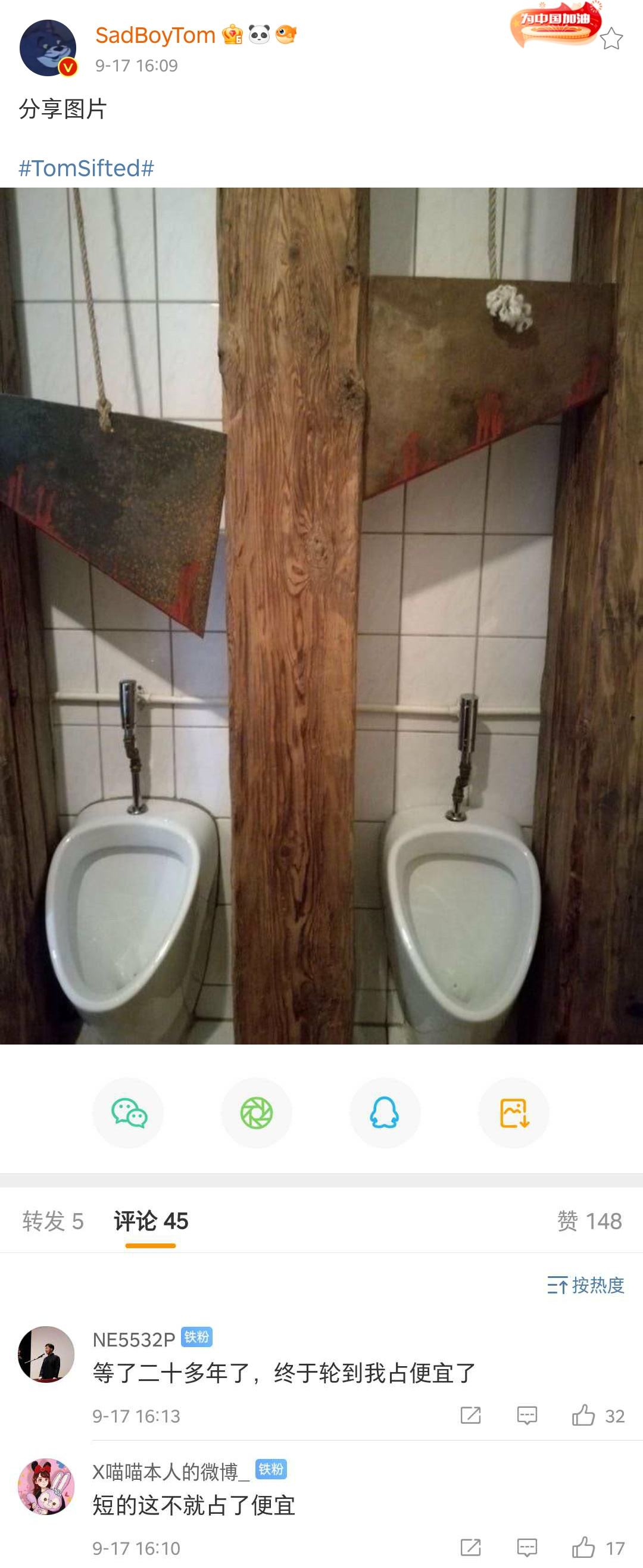Share the post to QQ
Screen dimensions: 643x1568
pyautogui.click(x=385, y=1112)
